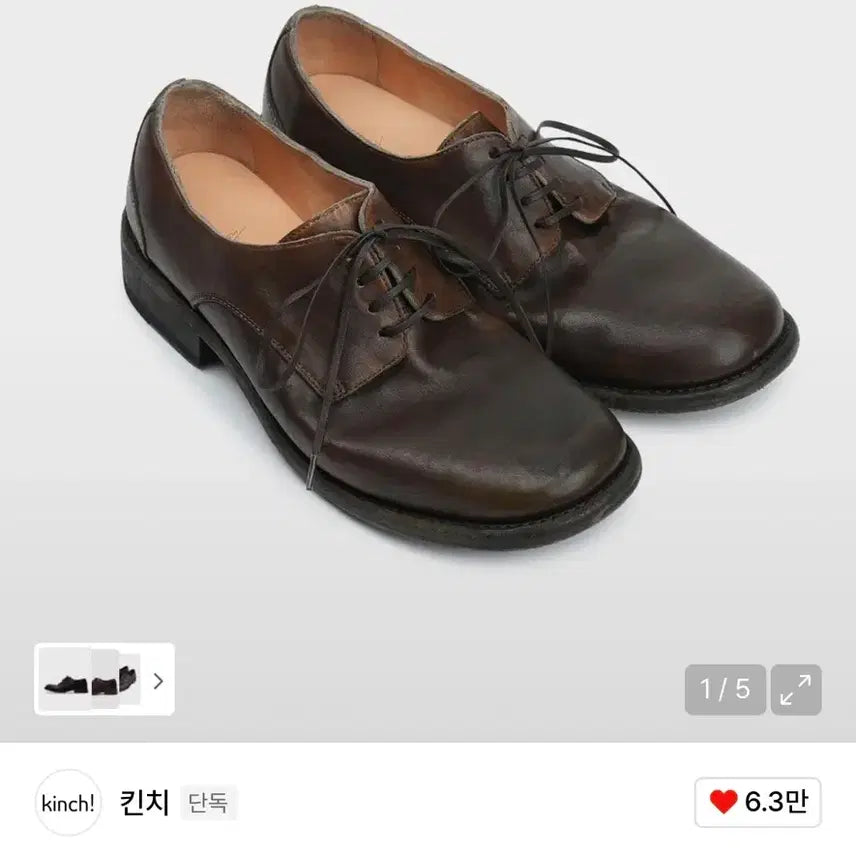Expand the product image to fullscreen
The width and height of the screenshot is (856, 856).
[x=796, y=689]
